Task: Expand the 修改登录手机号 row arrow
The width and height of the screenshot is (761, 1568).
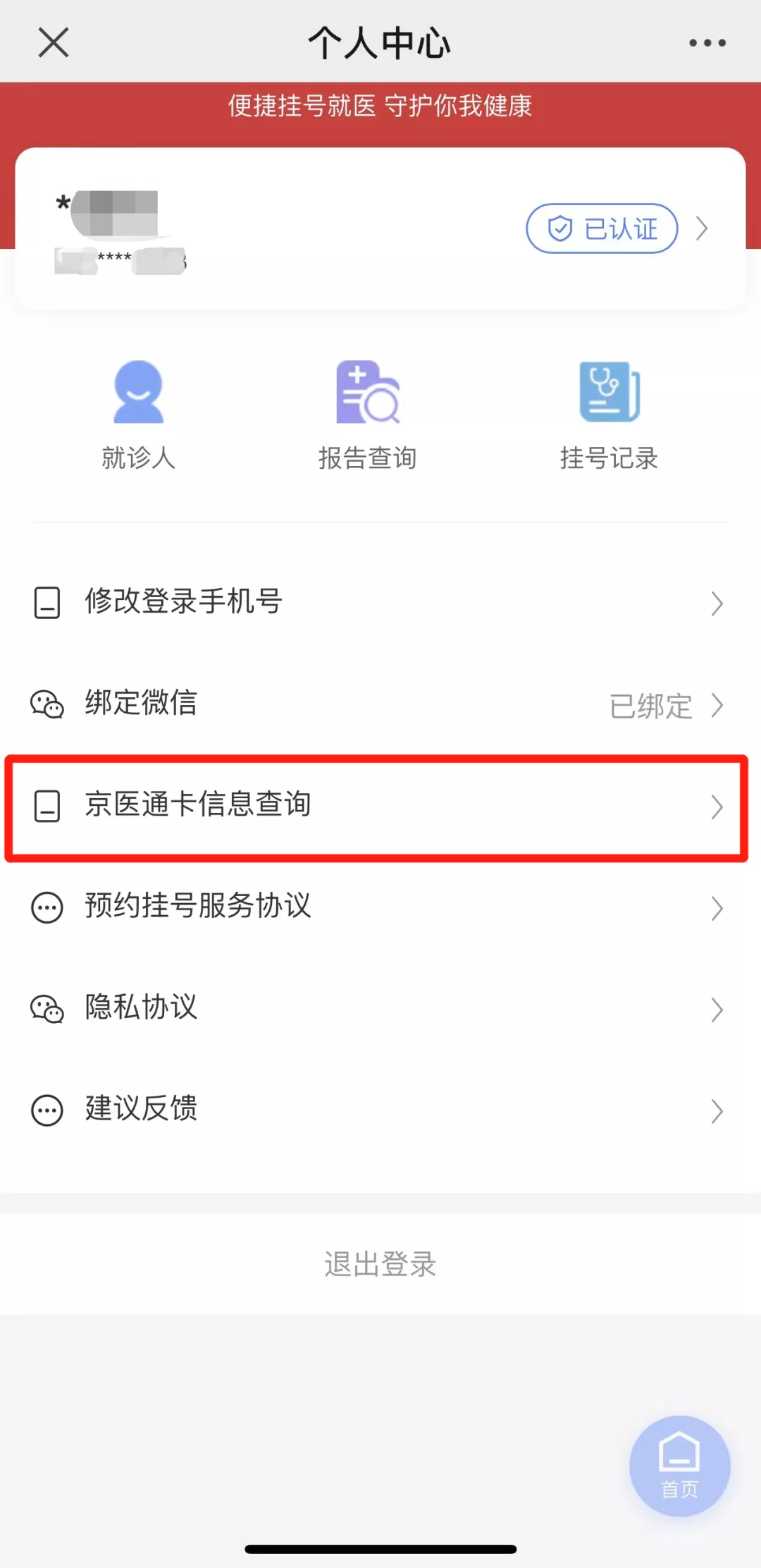Action: [716, 603]
